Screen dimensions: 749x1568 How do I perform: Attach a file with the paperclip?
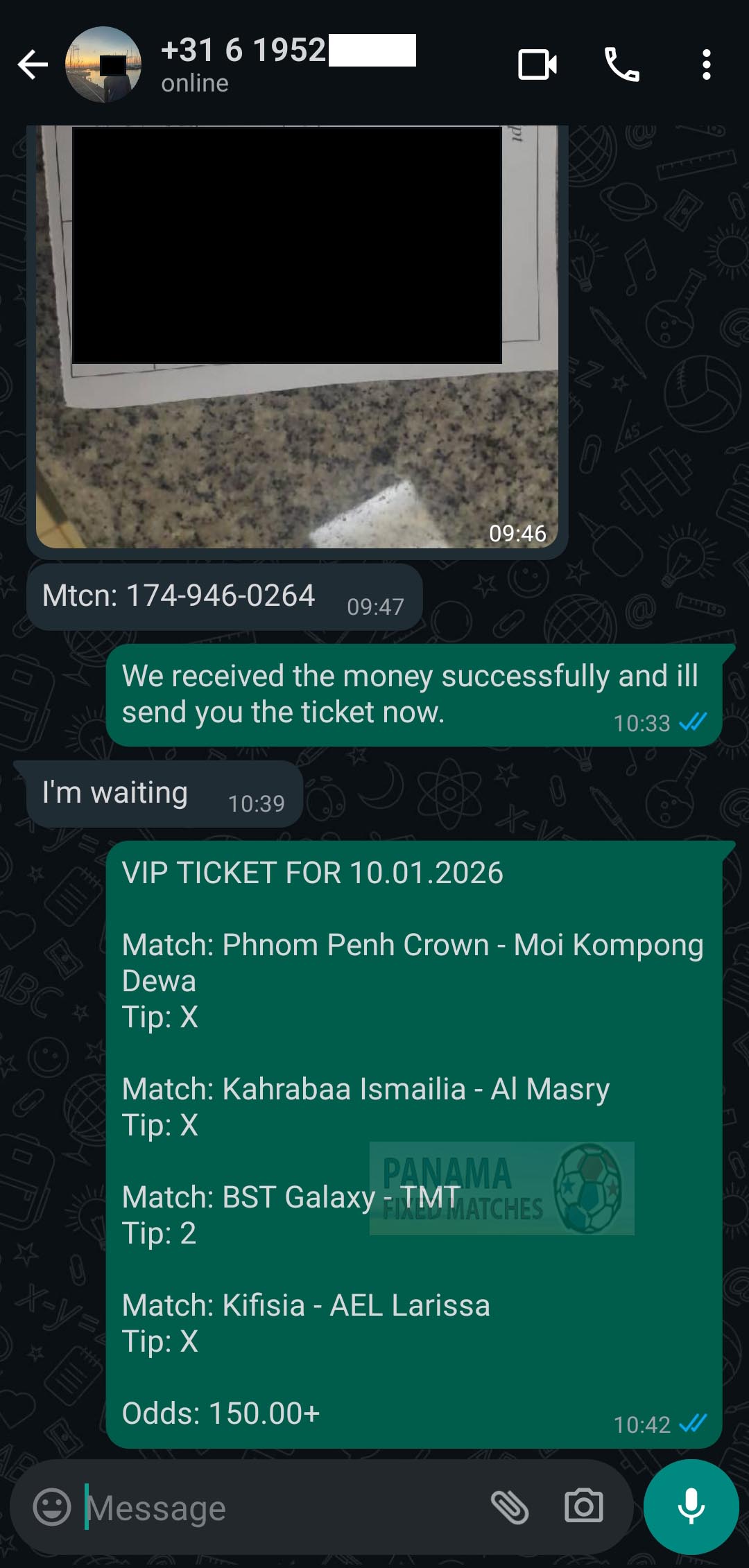510,1507
